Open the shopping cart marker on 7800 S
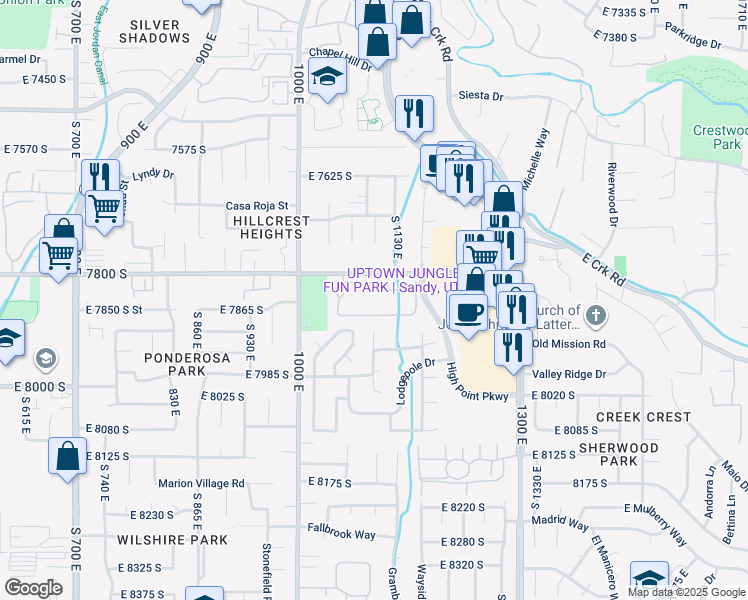 tap(59, 257)
